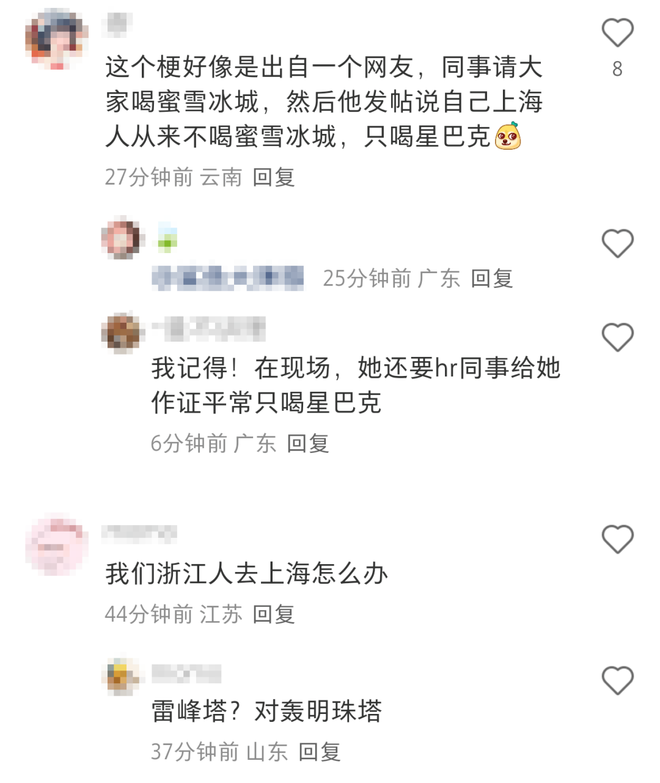Reply to the comment posted 6分钟前 from 广东

tap(308, 443)
